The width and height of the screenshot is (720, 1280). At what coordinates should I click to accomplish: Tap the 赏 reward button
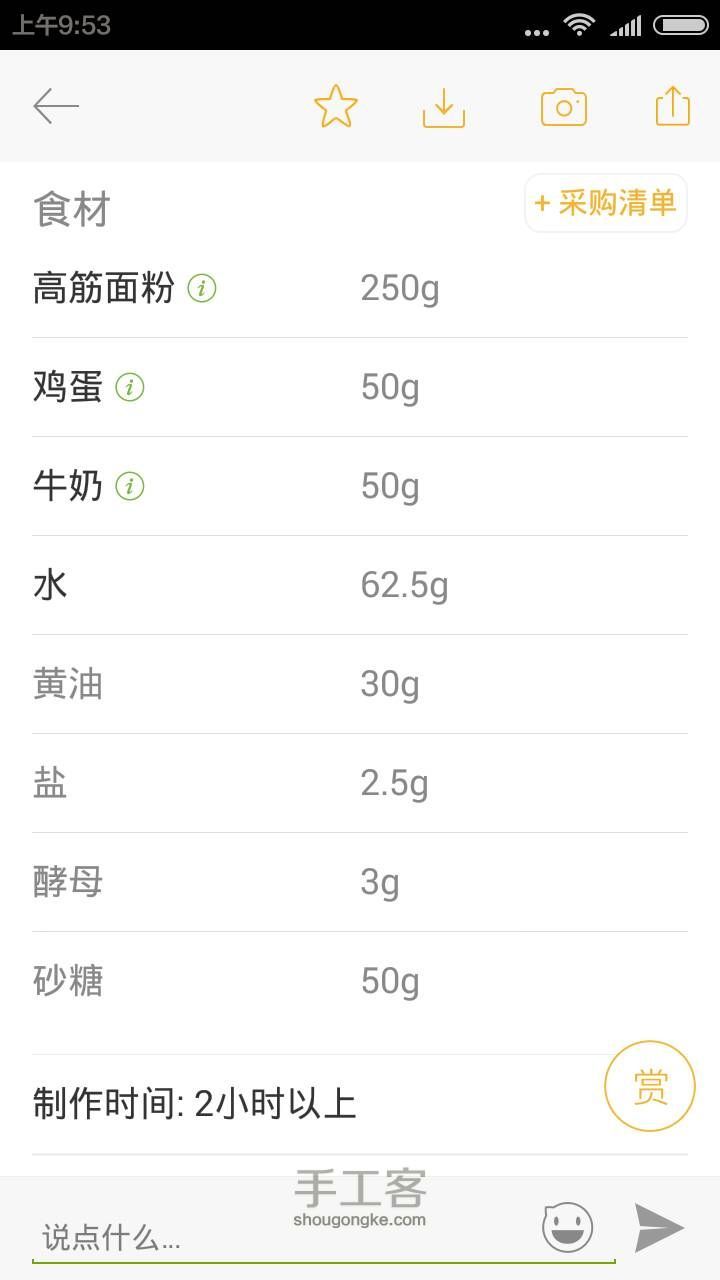(650, 1086)
